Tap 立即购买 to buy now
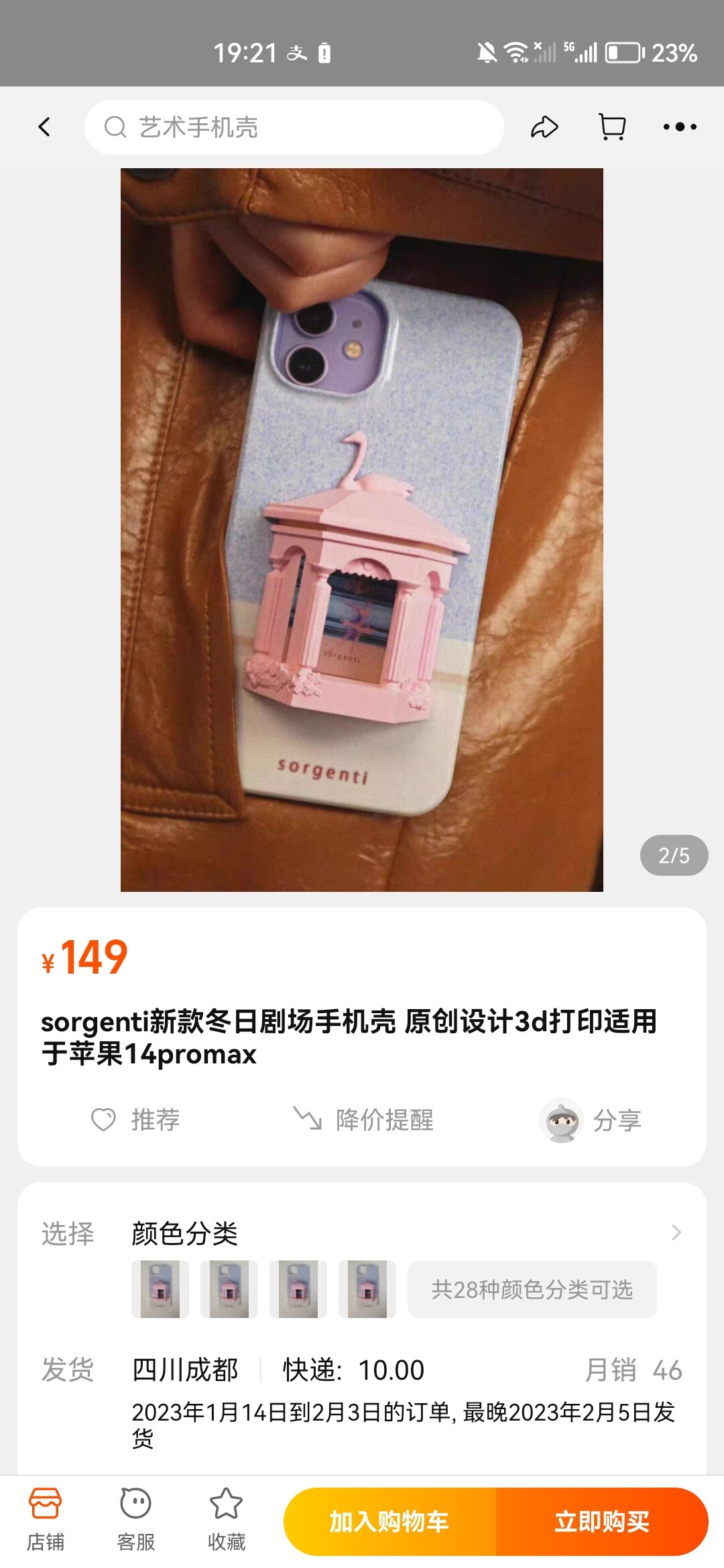Screen dimensions: 724x1568 coord(602,1522)
